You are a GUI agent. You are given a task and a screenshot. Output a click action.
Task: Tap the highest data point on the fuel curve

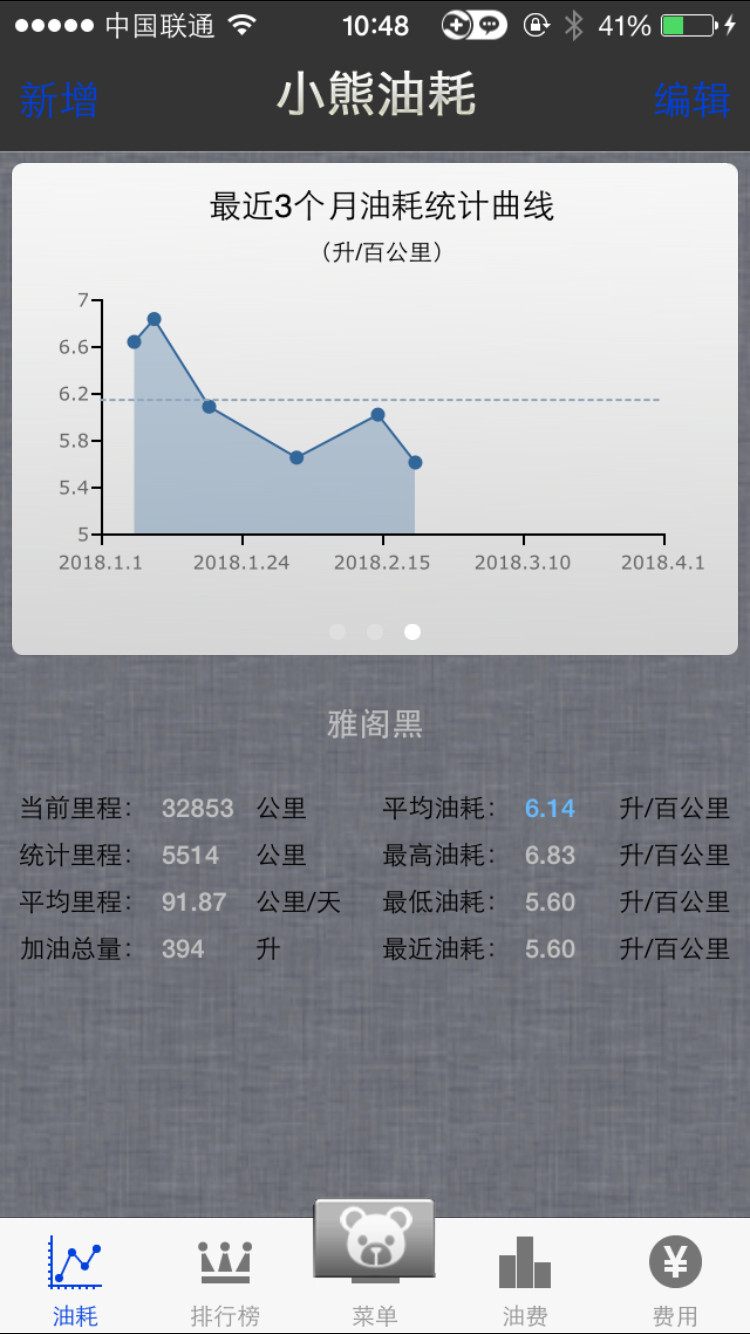(x=153, y=319)
